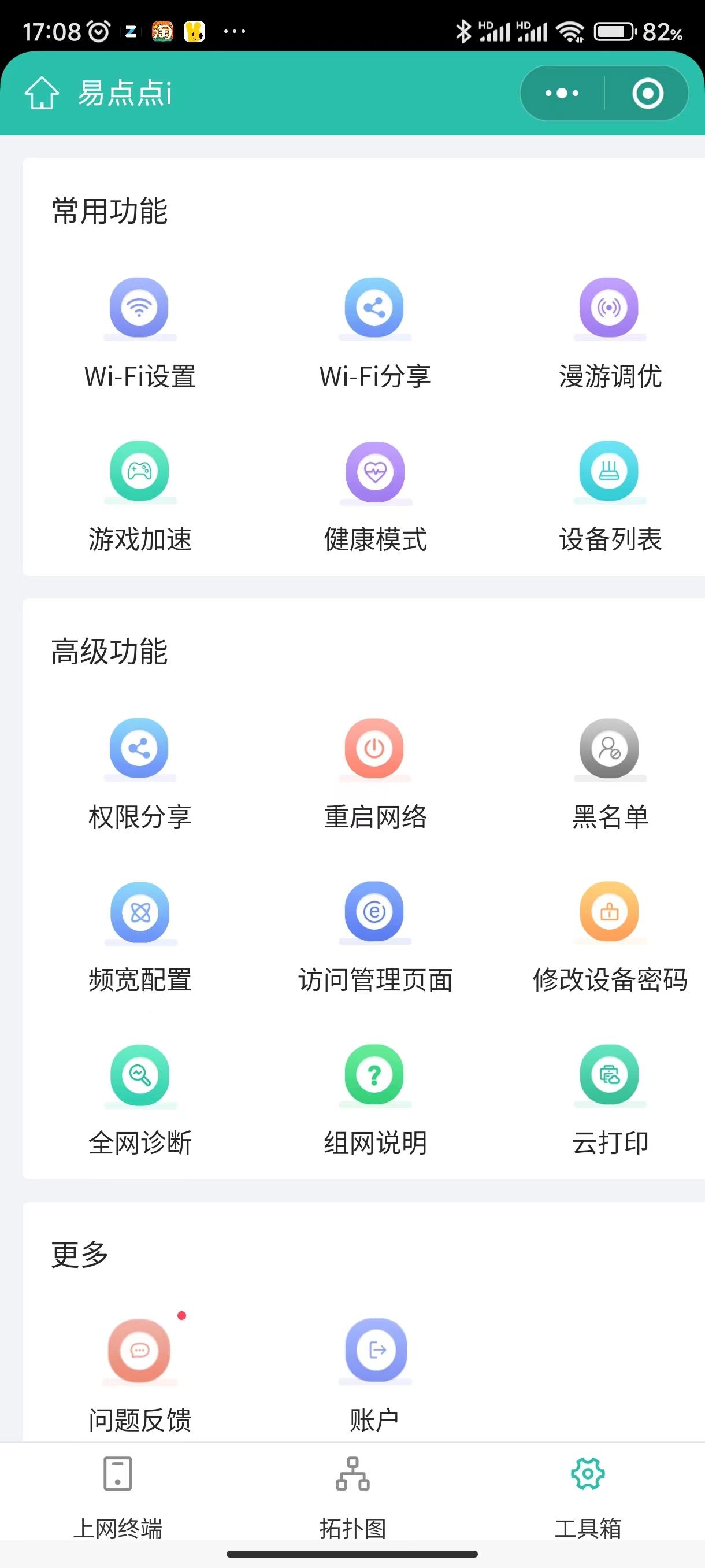This screenshot has height=1568, width=705.
Task: Switch to the 拓扑图 topology tab
Action: pyautogui.click(x=353, y=1497)
